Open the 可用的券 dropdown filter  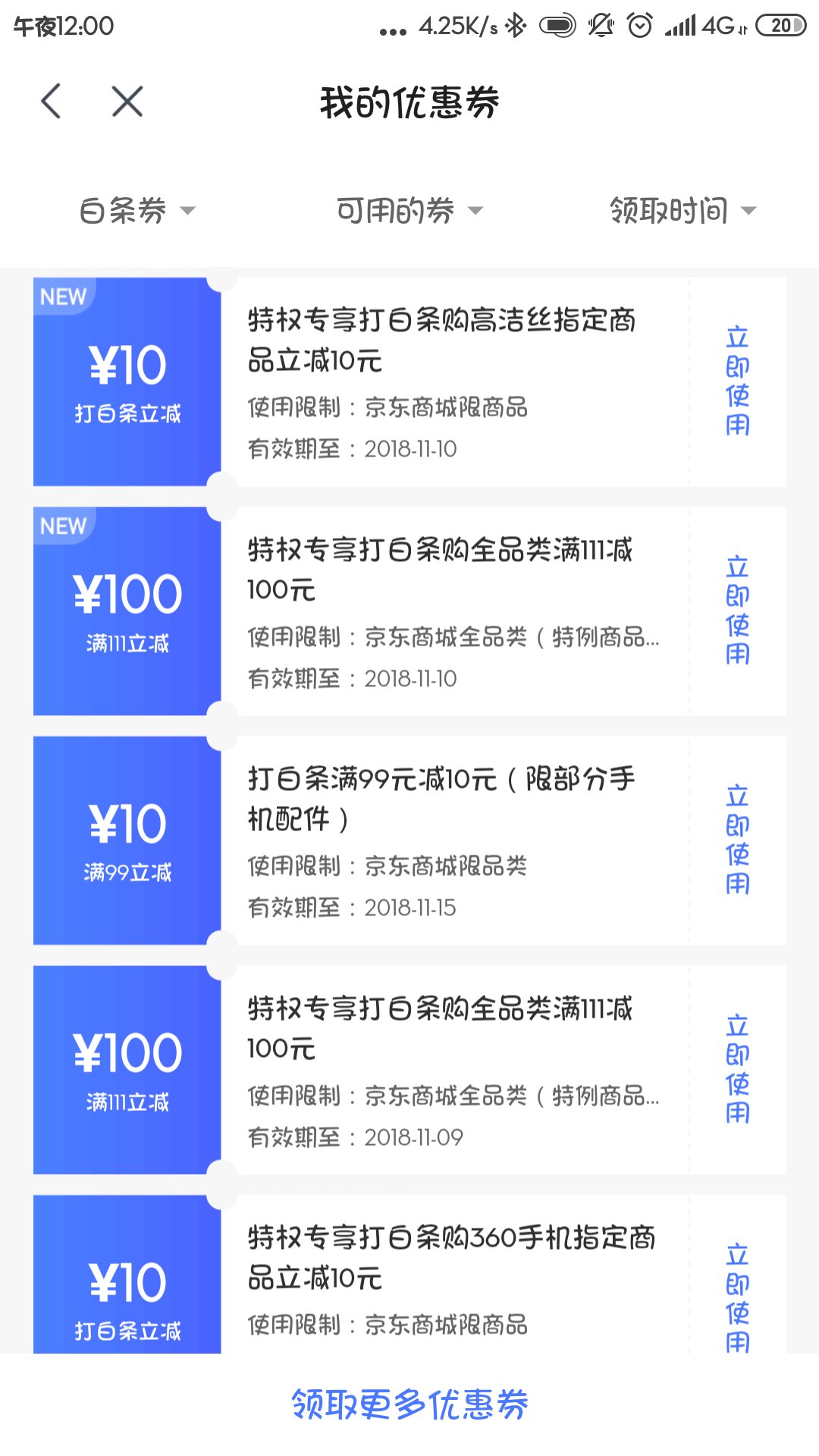(x=409, y=211)
